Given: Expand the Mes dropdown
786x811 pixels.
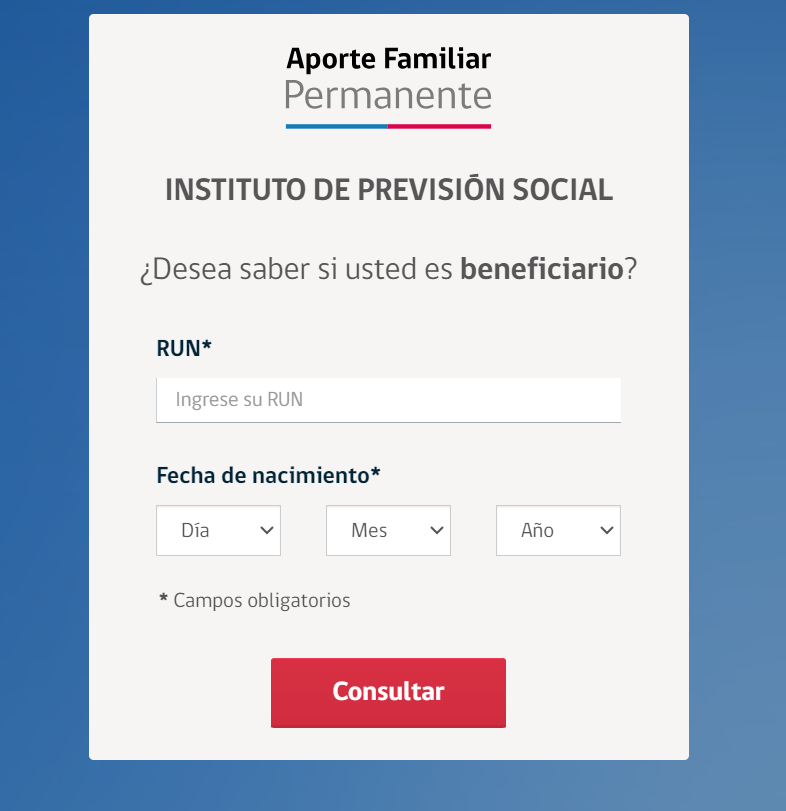Looking at the screenshot, I should (x=388, y=531).
